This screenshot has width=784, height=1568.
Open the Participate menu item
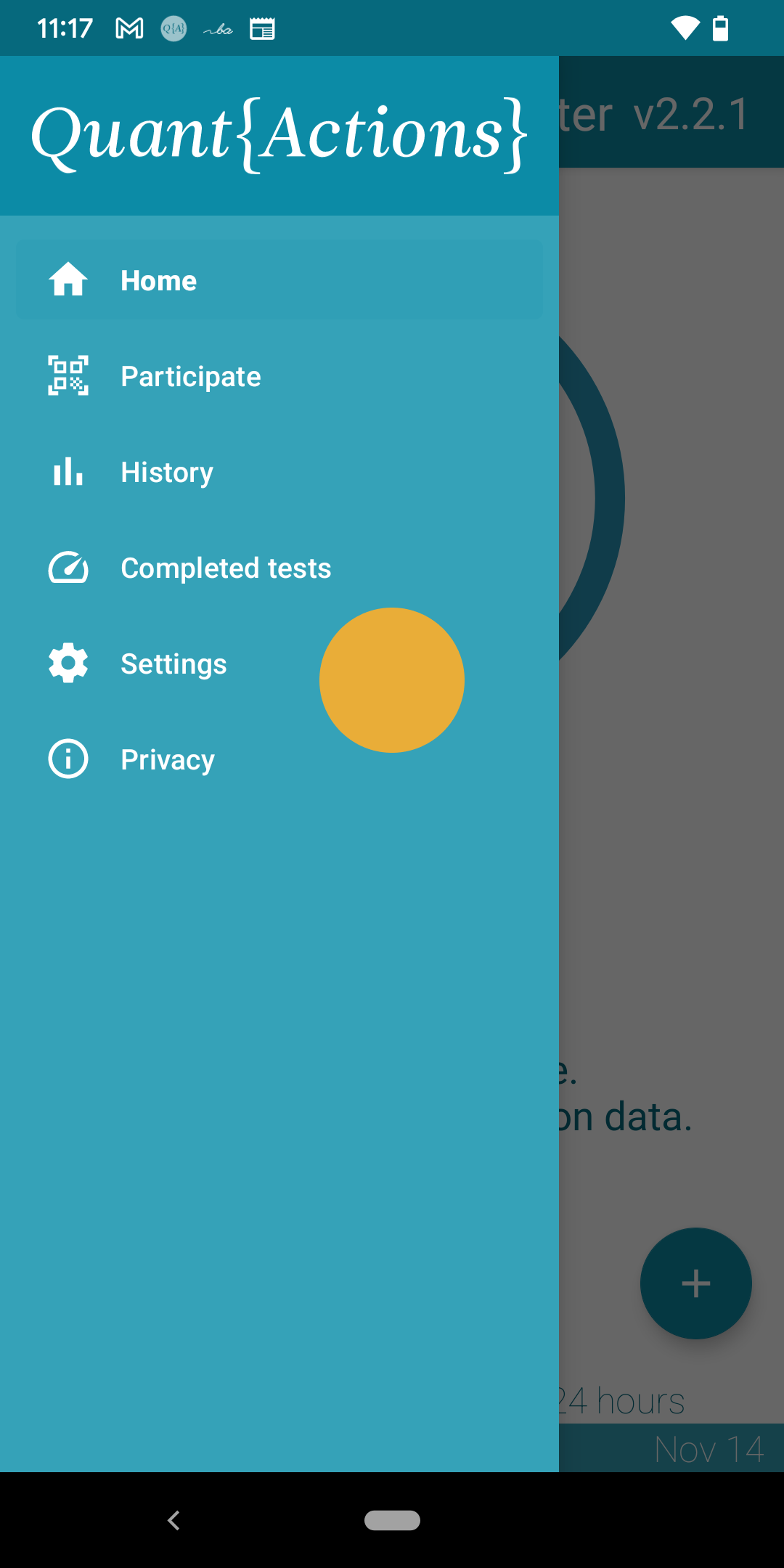click(x=279, y=376)
